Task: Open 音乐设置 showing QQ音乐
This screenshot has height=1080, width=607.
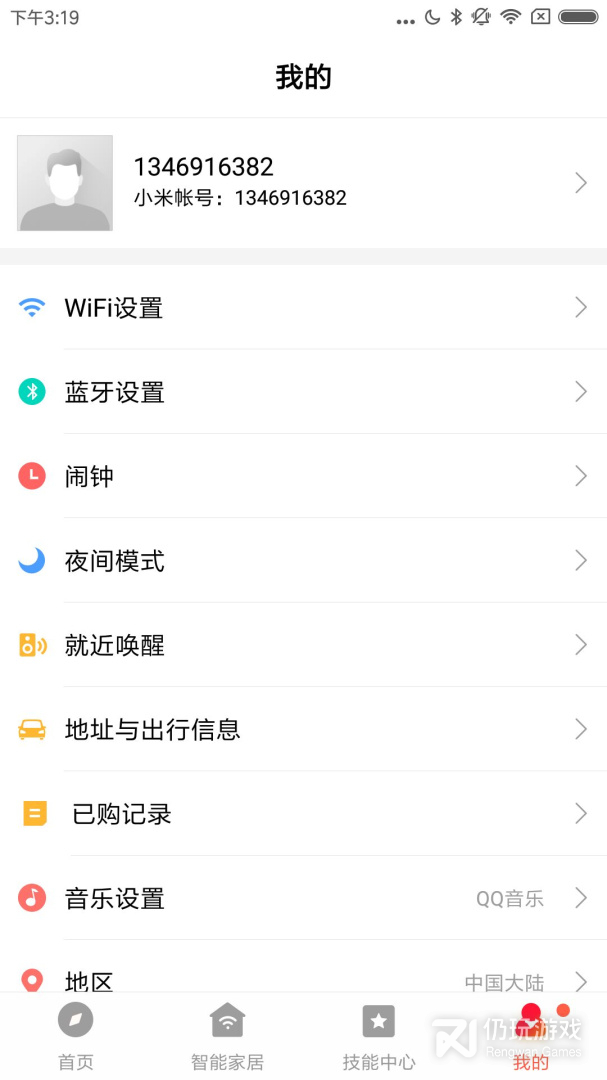Action: click(303, 898)
